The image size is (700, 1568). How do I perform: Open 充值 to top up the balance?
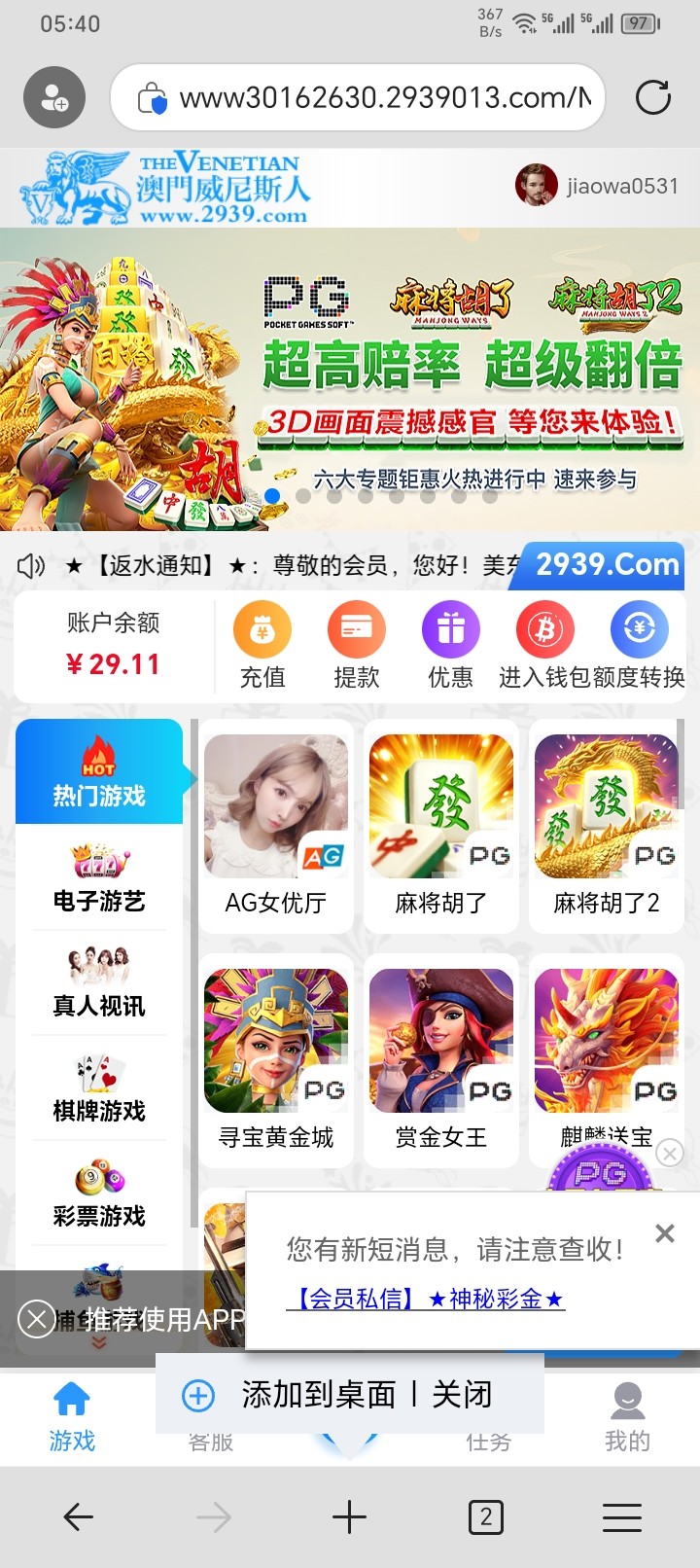(262, 645)
